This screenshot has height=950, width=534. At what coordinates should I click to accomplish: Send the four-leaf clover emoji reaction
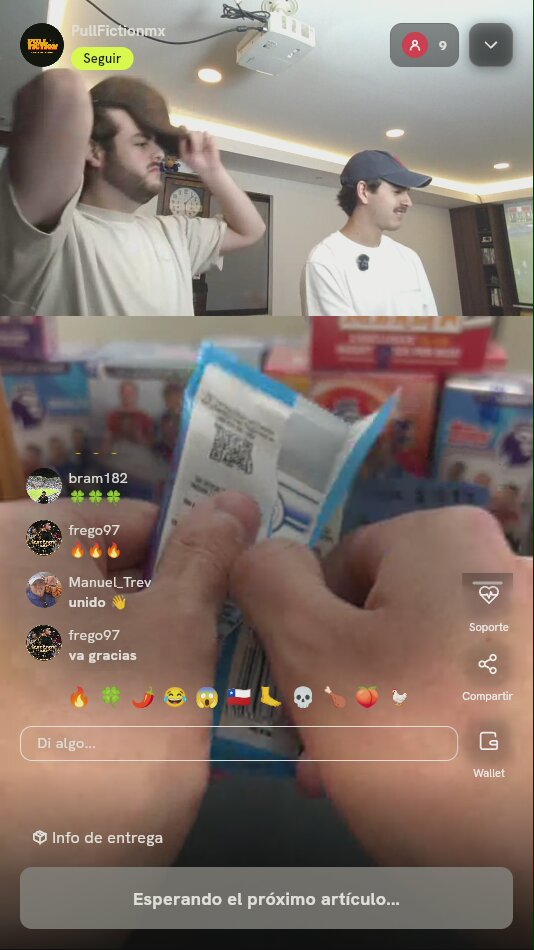(111, 697)
